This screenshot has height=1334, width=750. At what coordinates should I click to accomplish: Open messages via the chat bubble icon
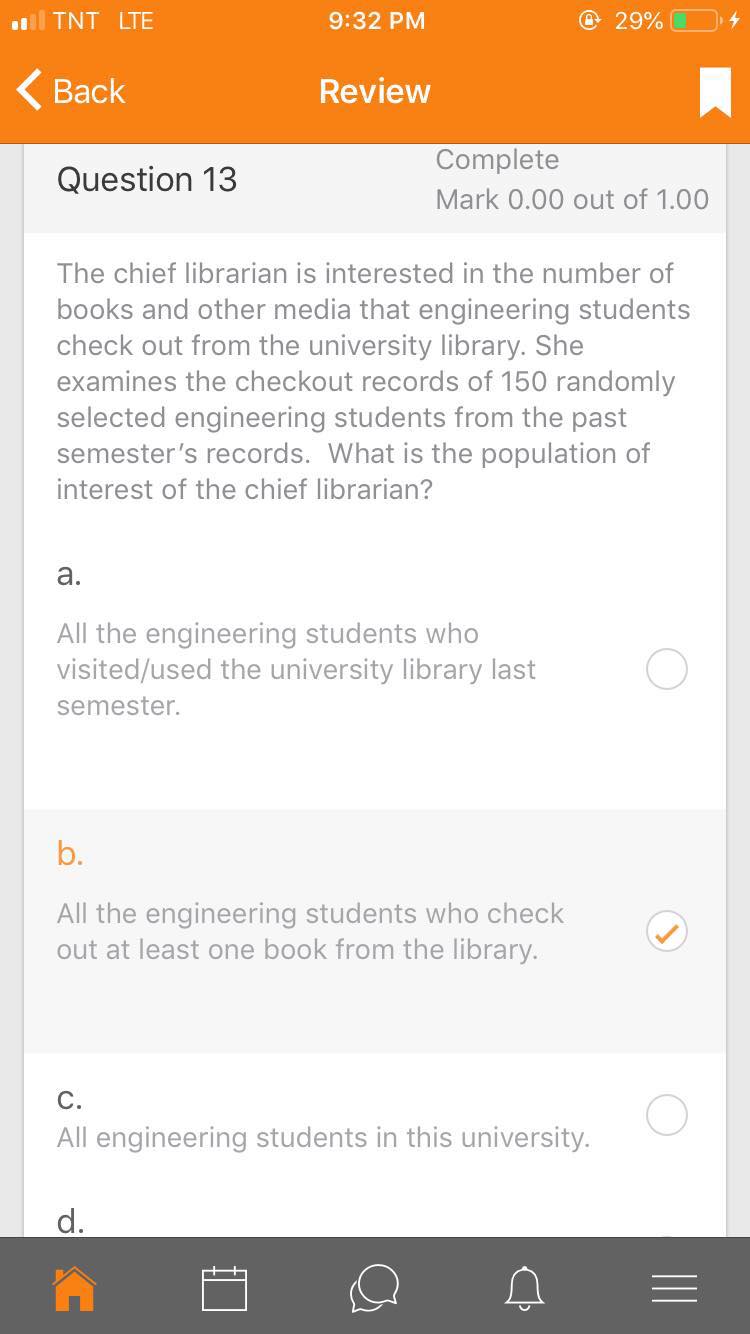(x=374, y=1288)
